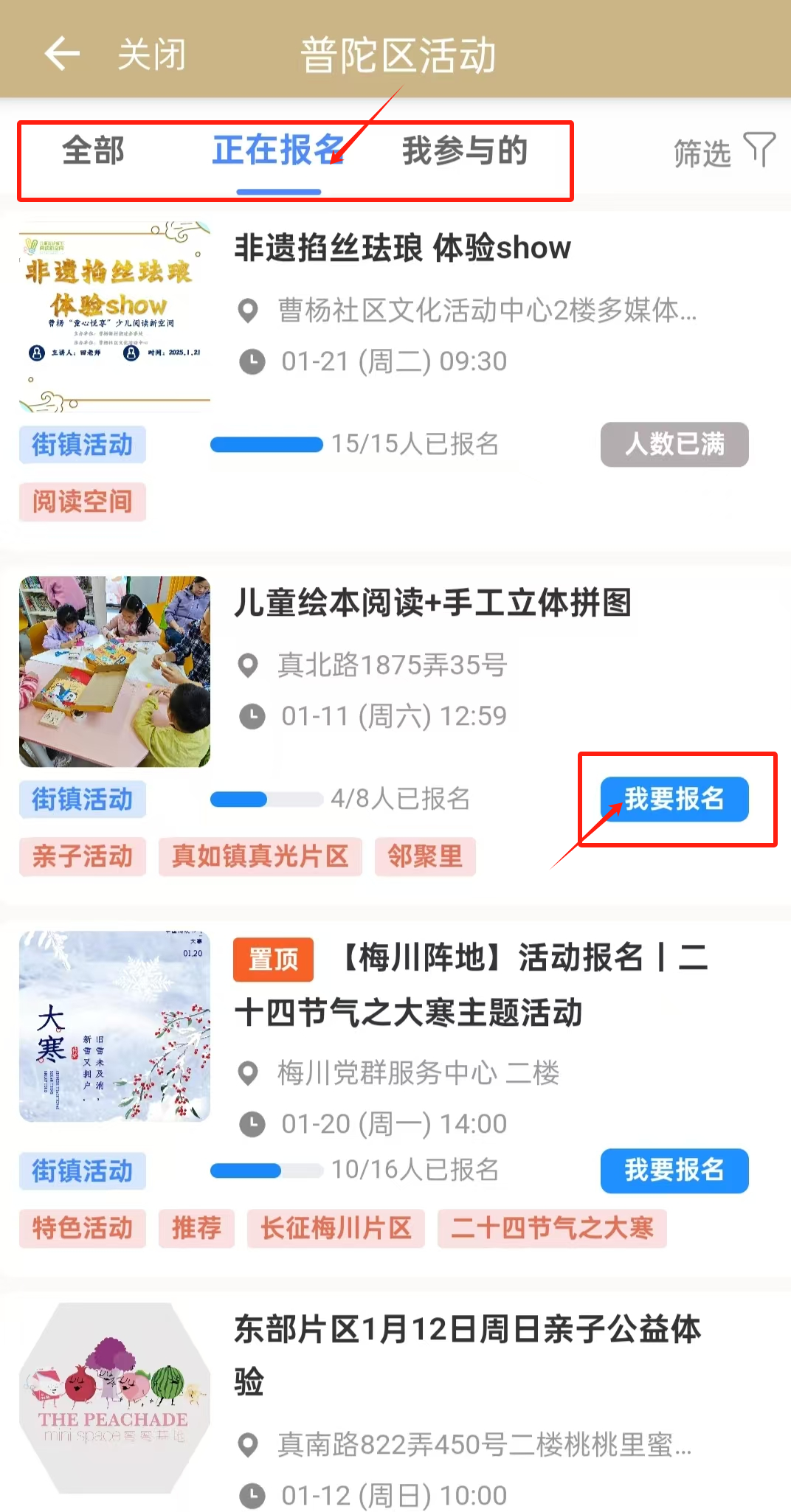Register for the 大寒主题活动 via 我要报名
The image size is (791, 1512).
pyautogui.click(x=674, y=1171)
